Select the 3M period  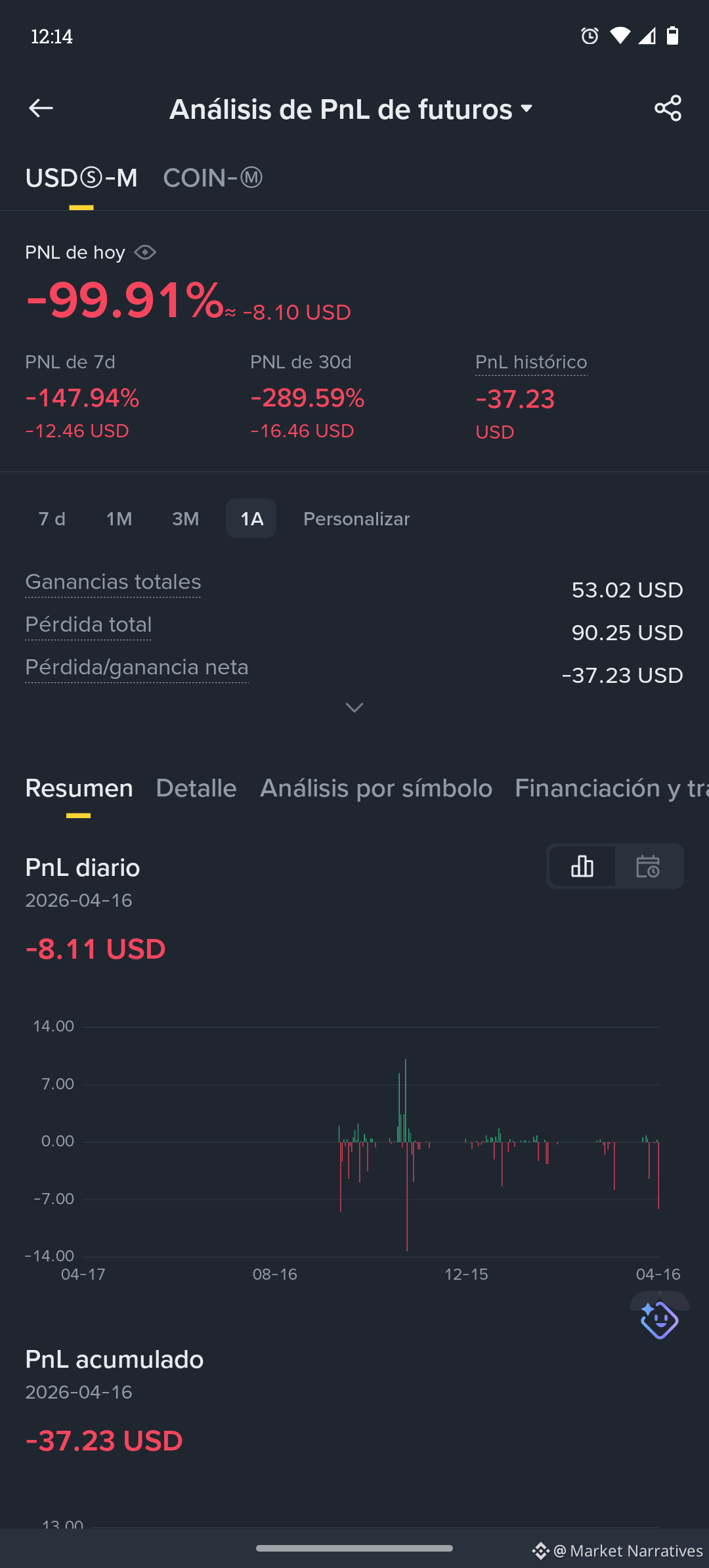click(185, 519)
